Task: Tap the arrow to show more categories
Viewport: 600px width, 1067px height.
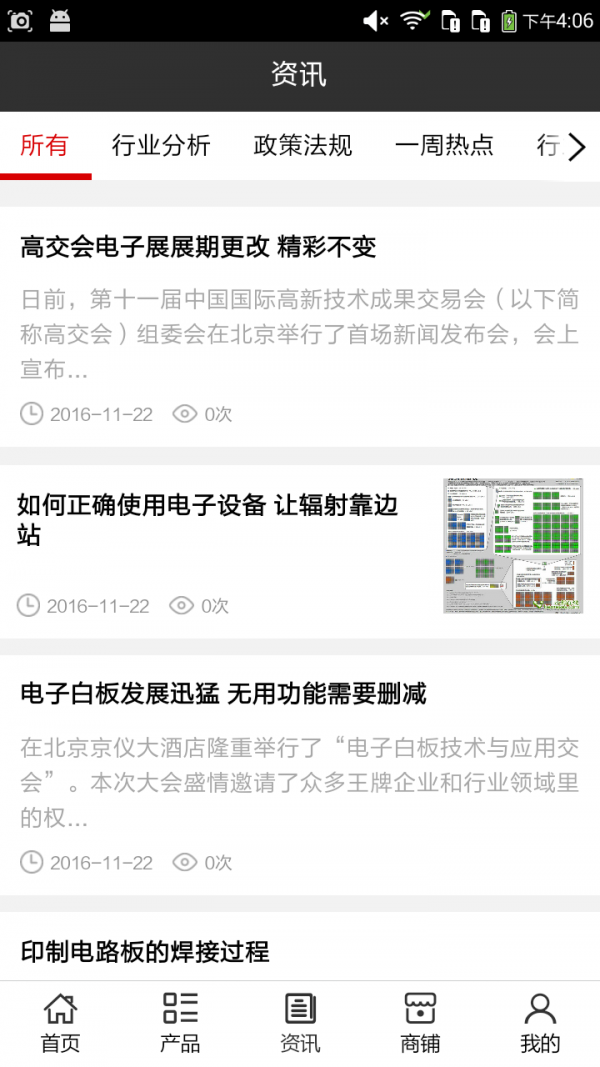Action: click(x=577, y=148)
